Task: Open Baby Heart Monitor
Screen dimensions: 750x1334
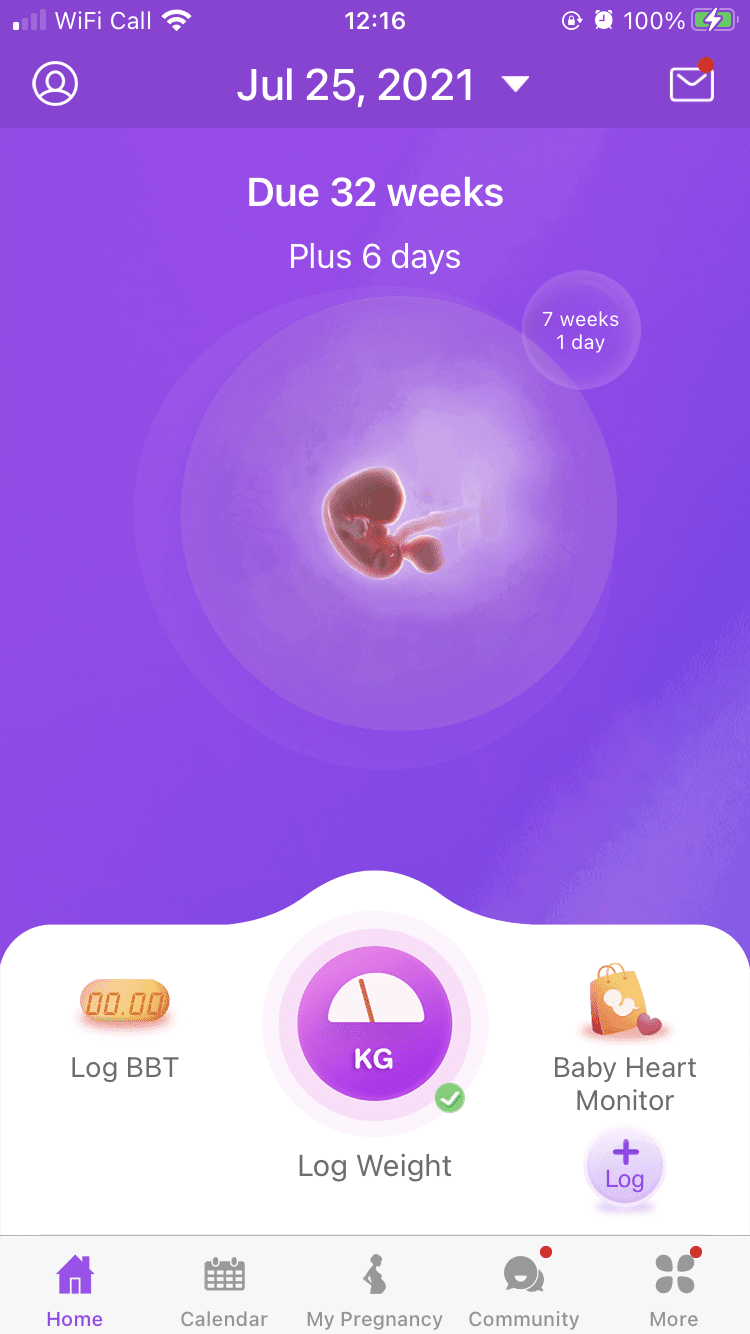Action: pyautogui.click(x=625, y=1040)
